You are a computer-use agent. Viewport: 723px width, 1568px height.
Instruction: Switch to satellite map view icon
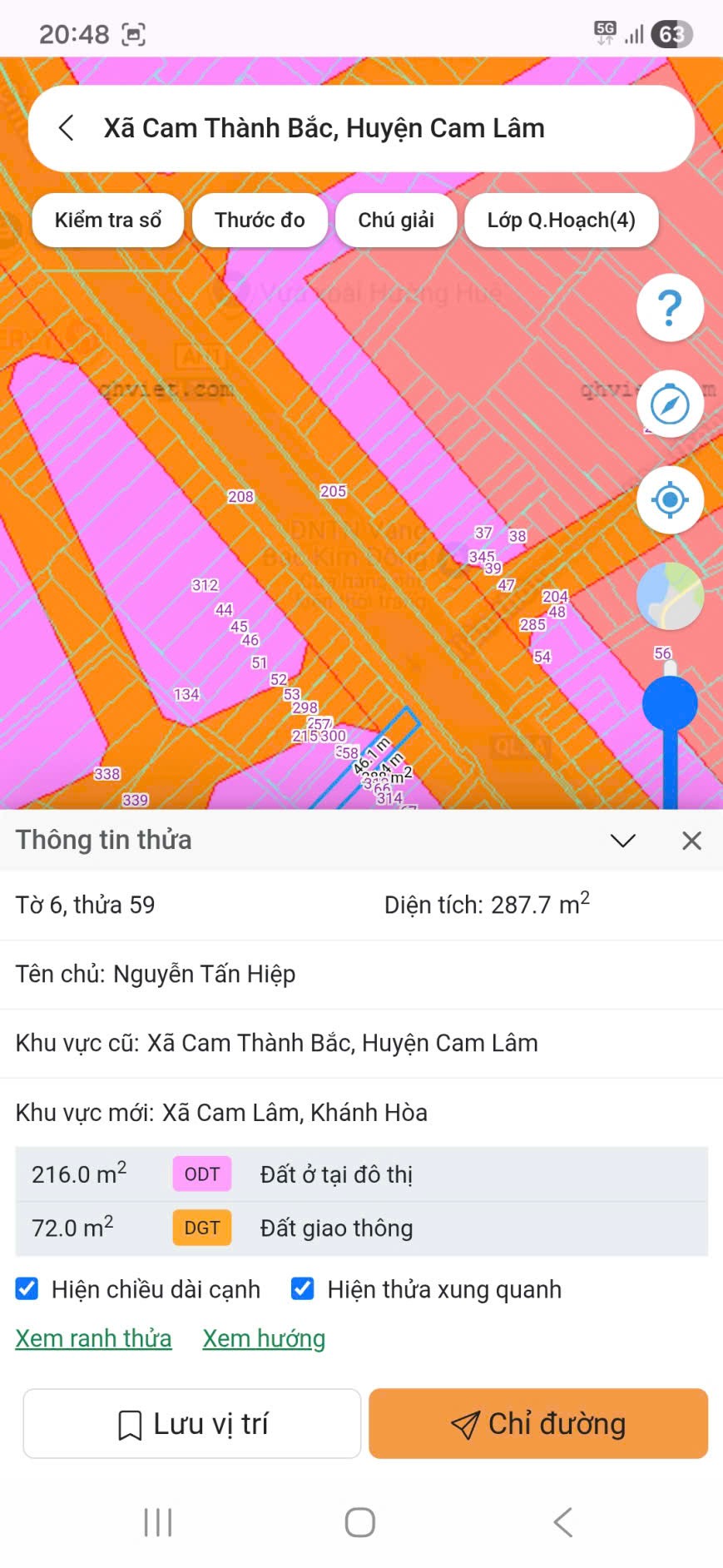coord(670,596)
